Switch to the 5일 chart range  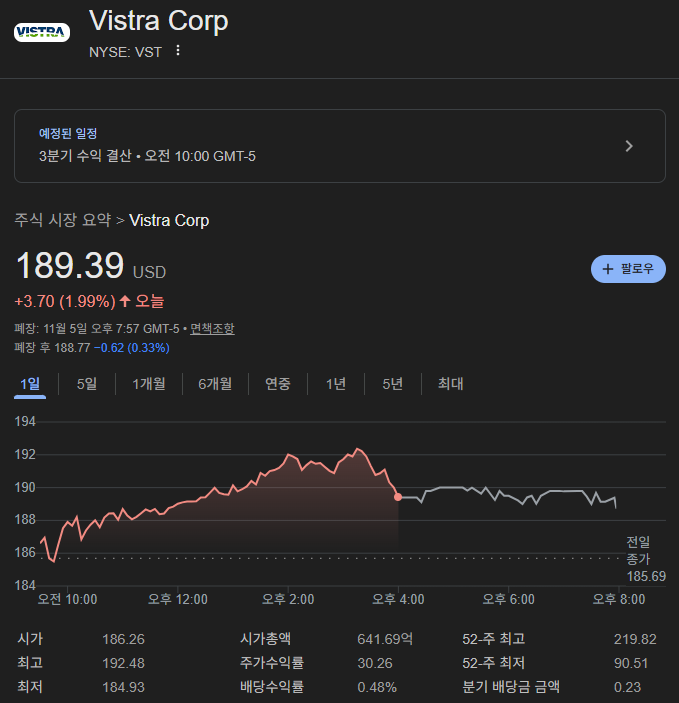(x=87, y=384)
